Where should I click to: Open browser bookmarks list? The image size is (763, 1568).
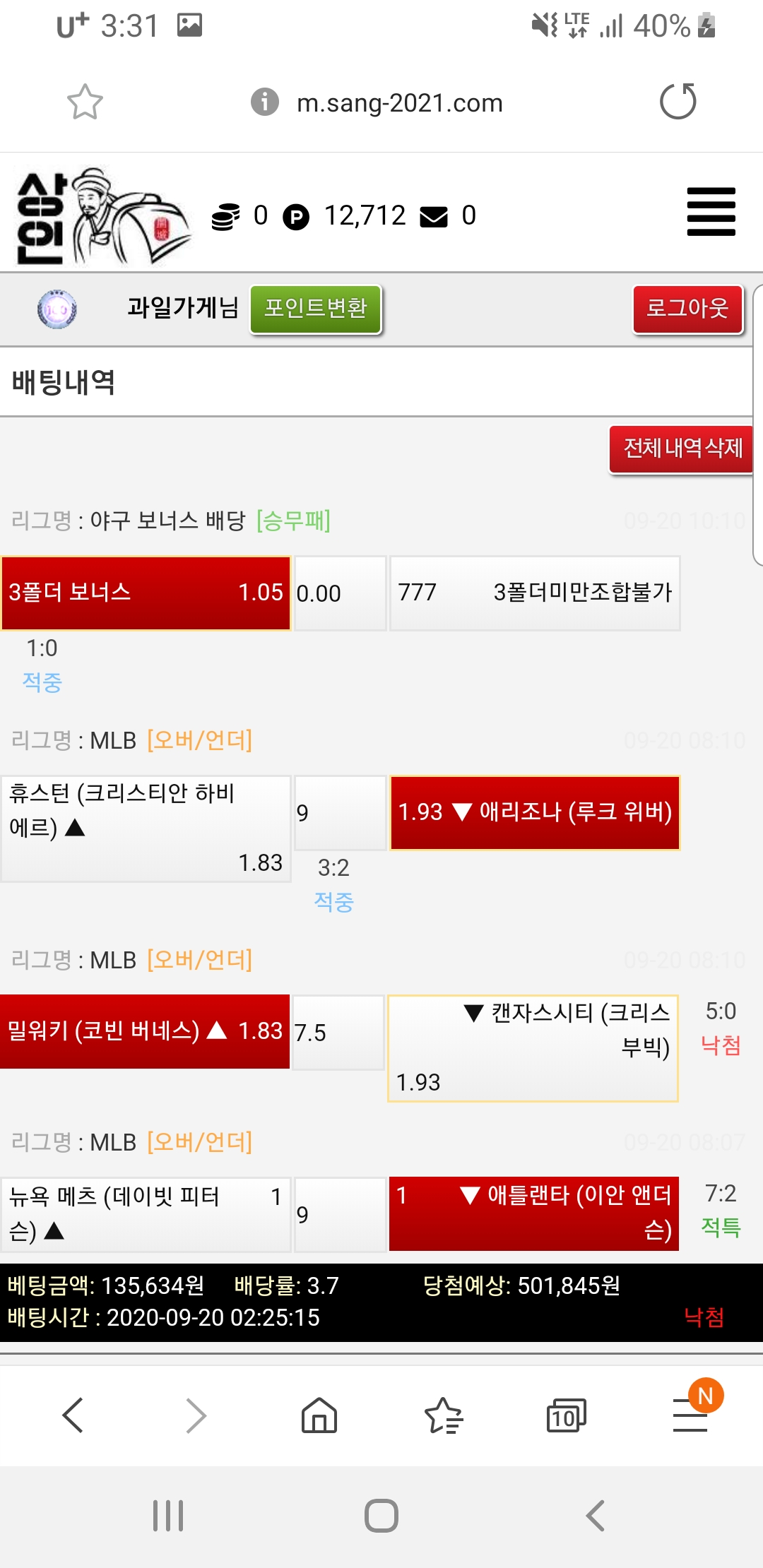coord(443,1415)
